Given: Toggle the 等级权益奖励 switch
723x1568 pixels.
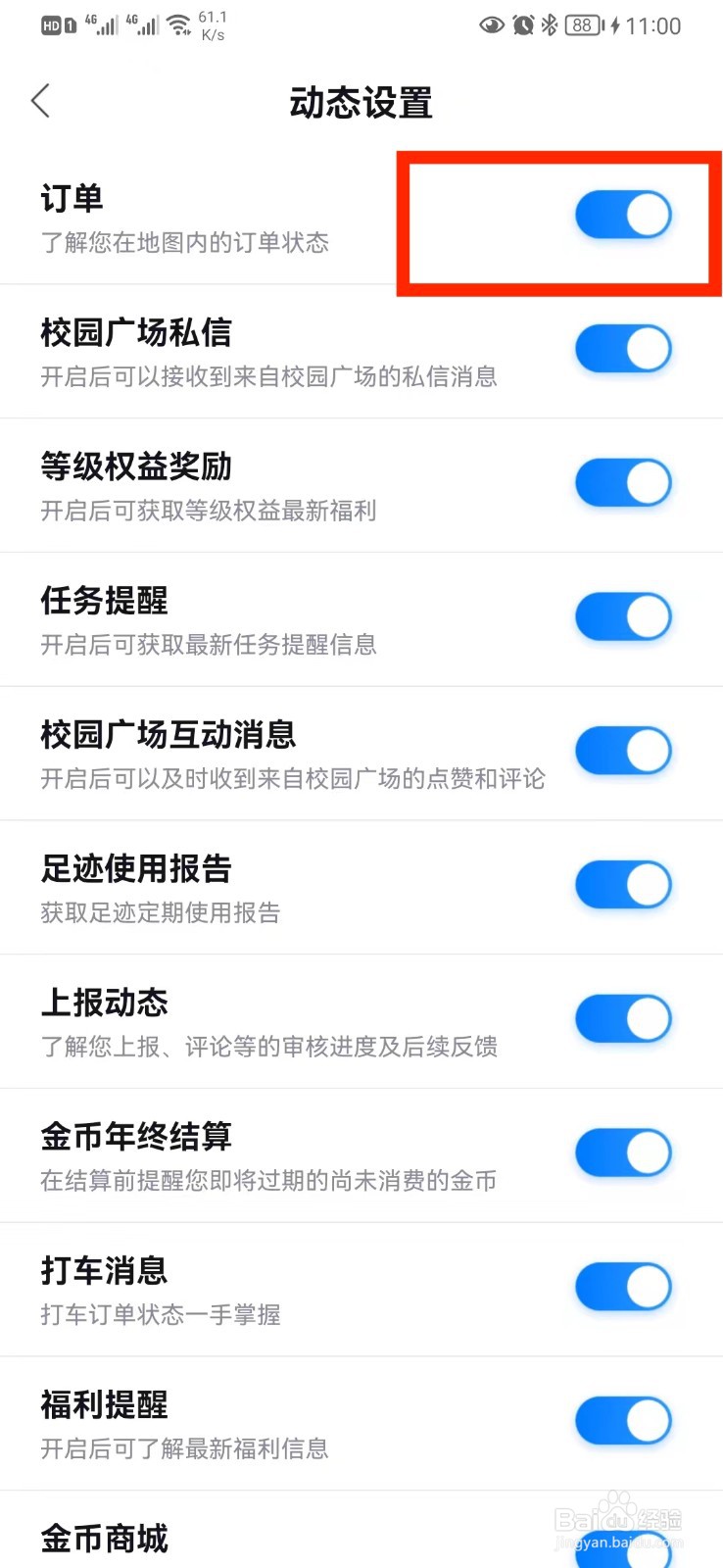Looking at the screenshot, I should 622,483.
